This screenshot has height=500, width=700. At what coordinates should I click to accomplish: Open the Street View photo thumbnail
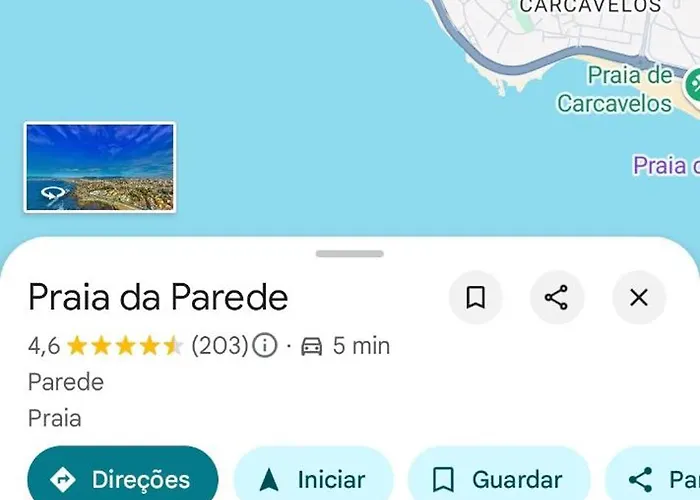coord(100,167)
